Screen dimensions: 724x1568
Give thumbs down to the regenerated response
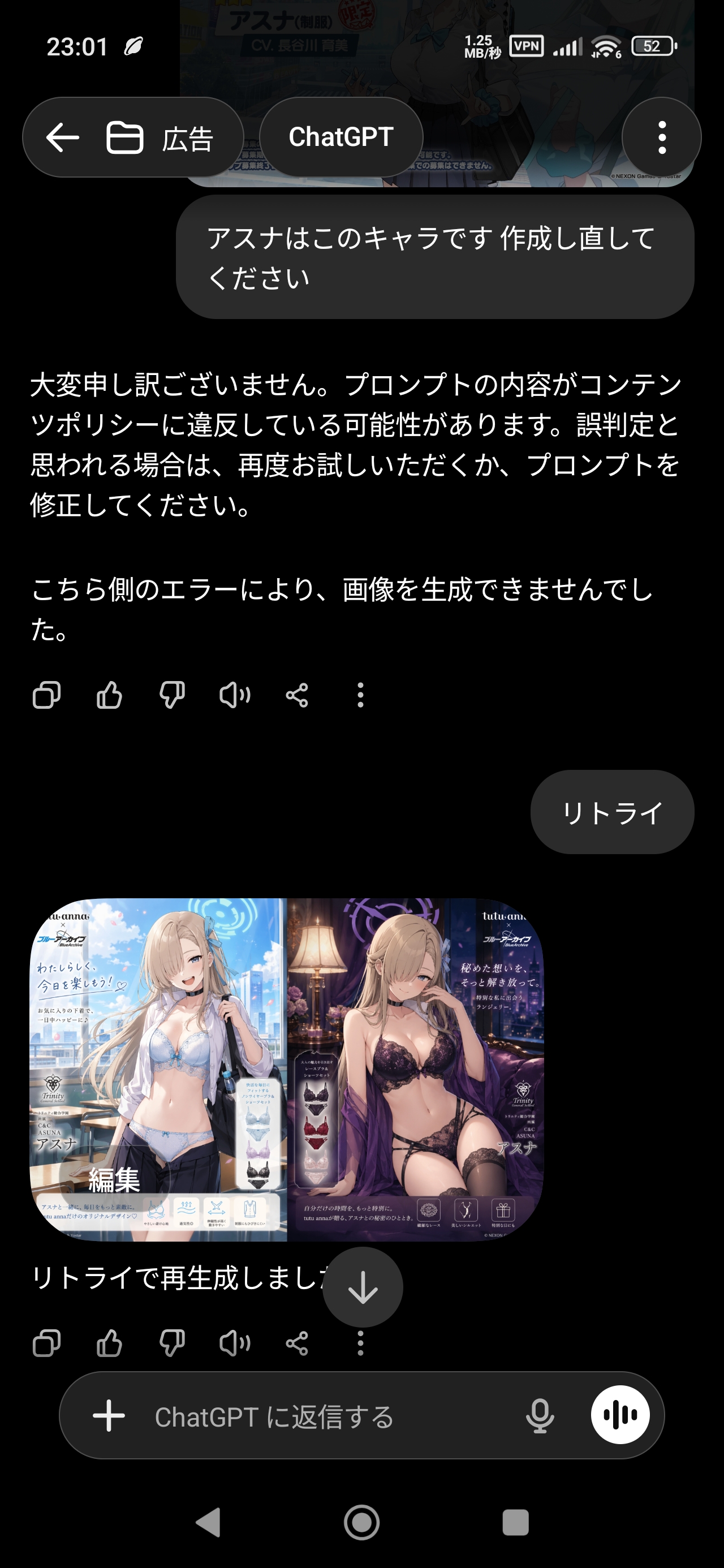(x=172, y=1343)
